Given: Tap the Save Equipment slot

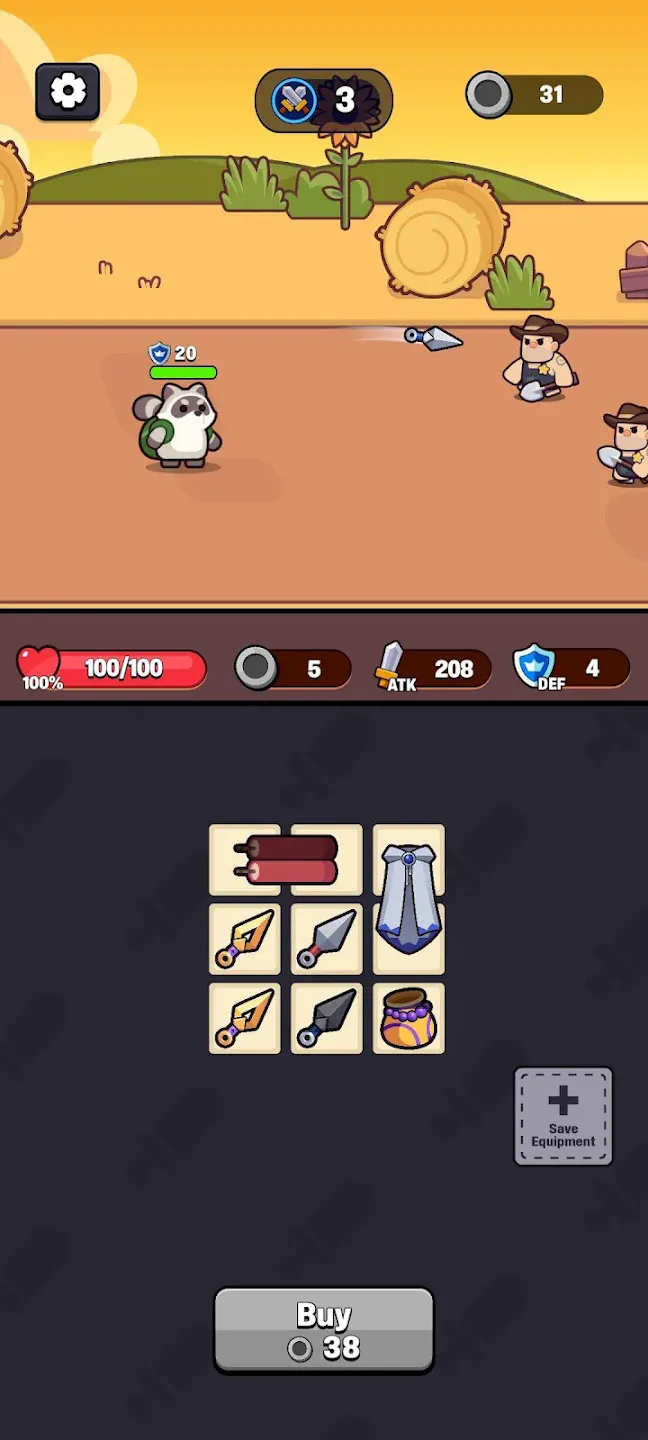Looking at the screenshot, I should click(x=563, y=1116).
